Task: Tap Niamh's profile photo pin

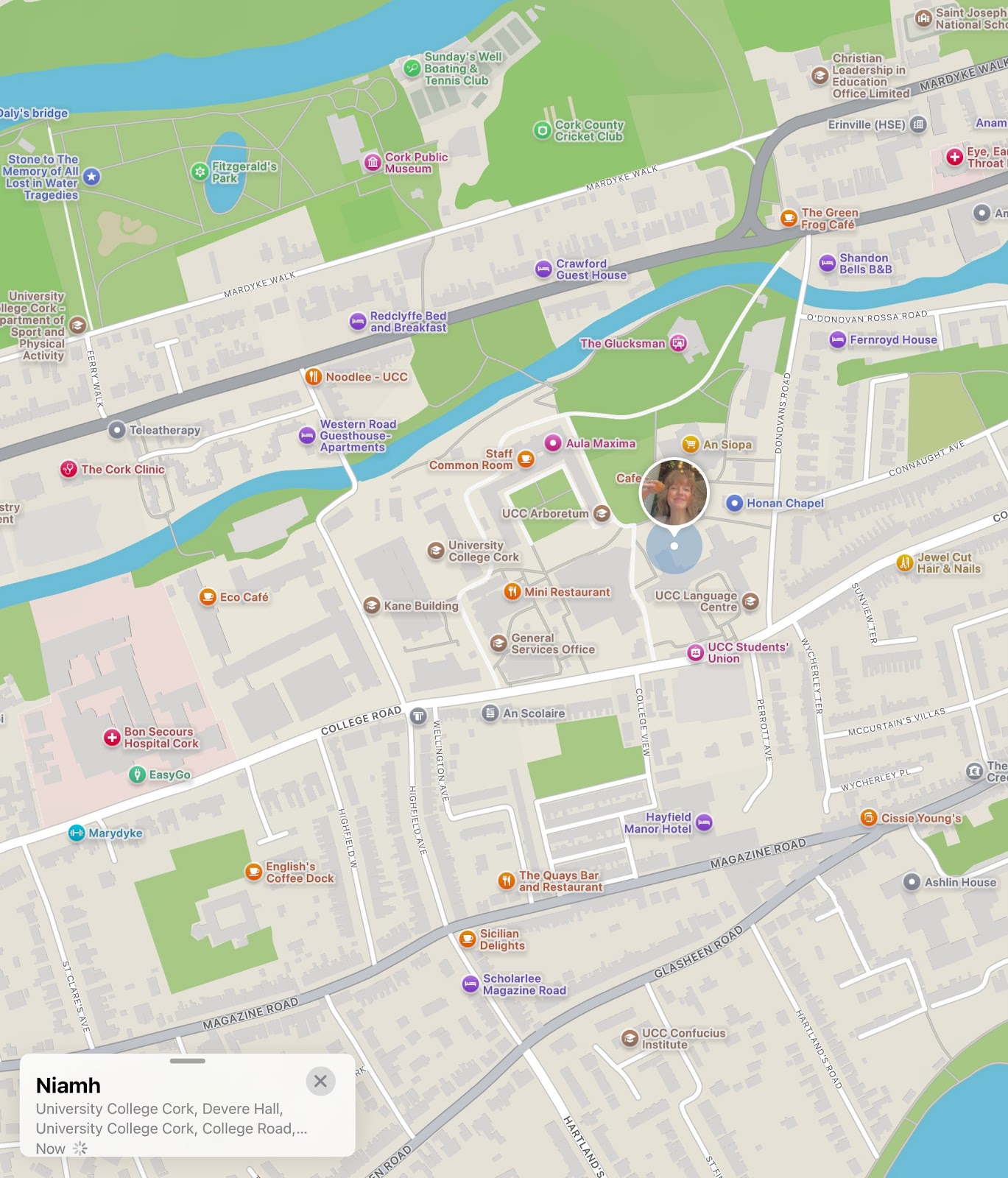Action: pos(674,492)
